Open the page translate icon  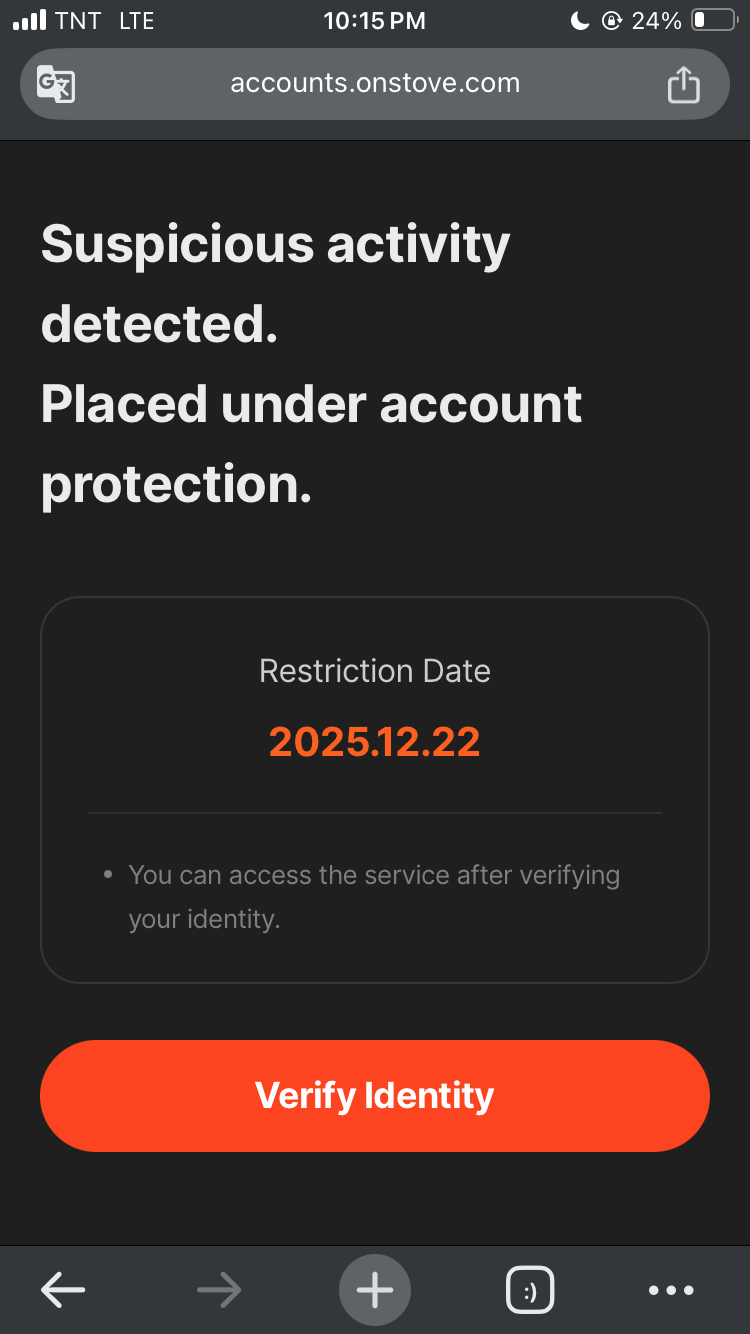(56, 84)
